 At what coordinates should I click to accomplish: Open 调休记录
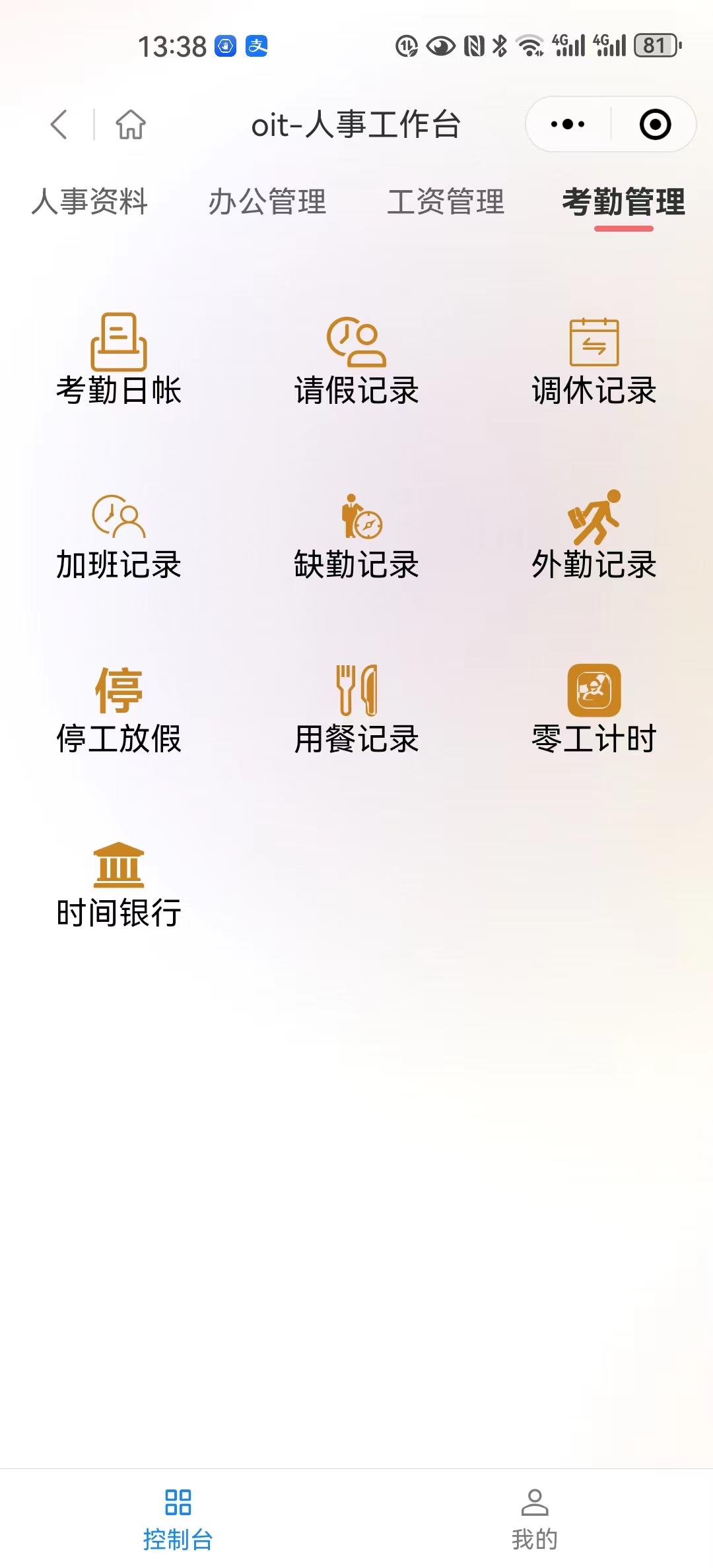pyautogui.click(x=594, y=360)
